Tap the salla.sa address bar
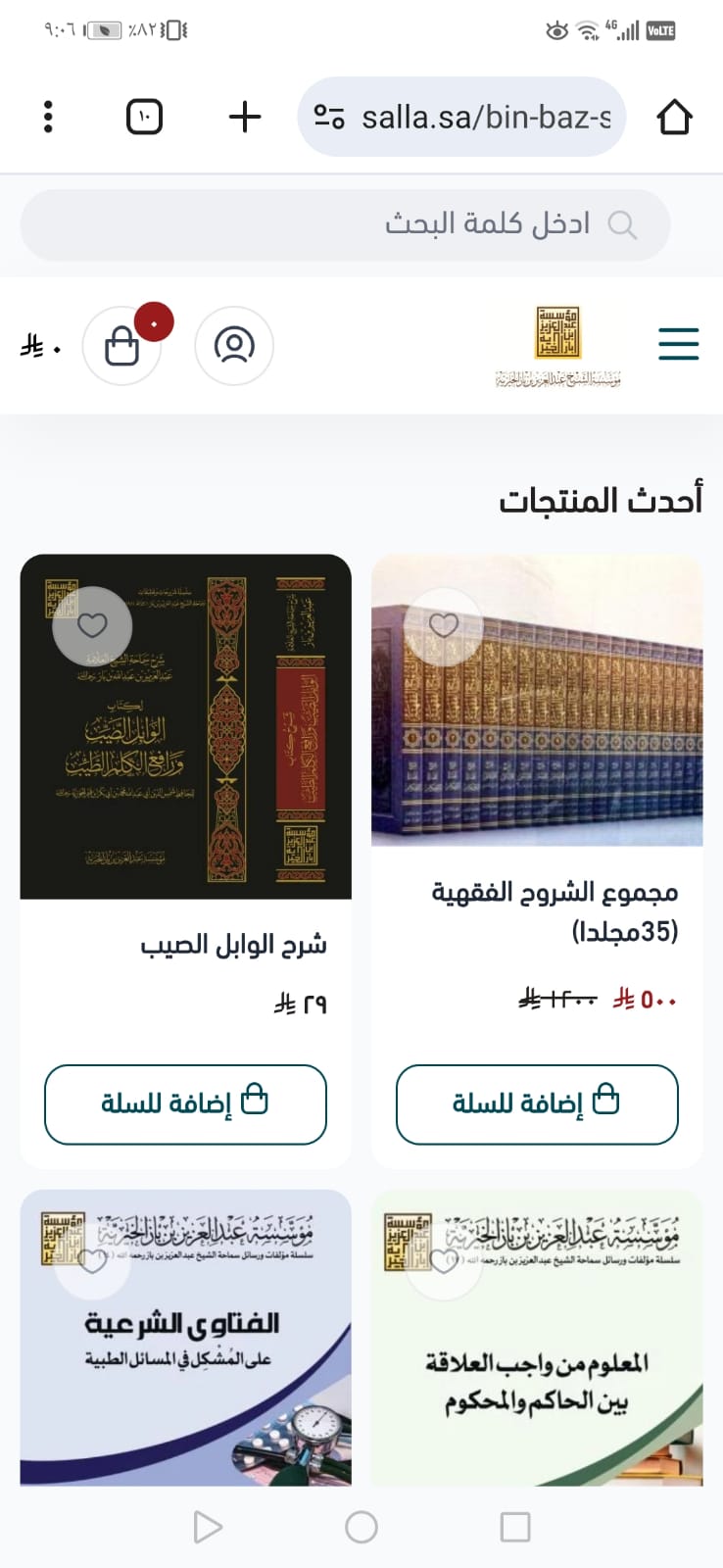The width and height of the screenshot is (723, 1568). 470,118
